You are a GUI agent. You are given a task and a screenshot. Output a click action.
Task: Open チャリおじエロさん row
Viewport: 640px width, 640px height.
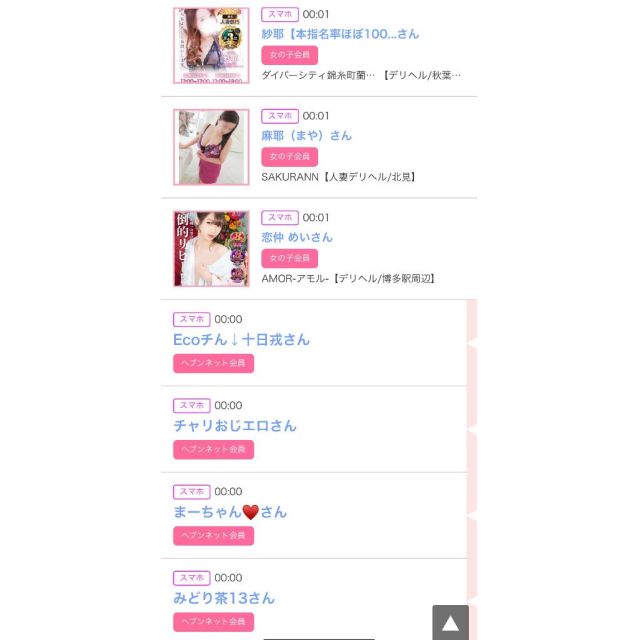click(235, 426)
